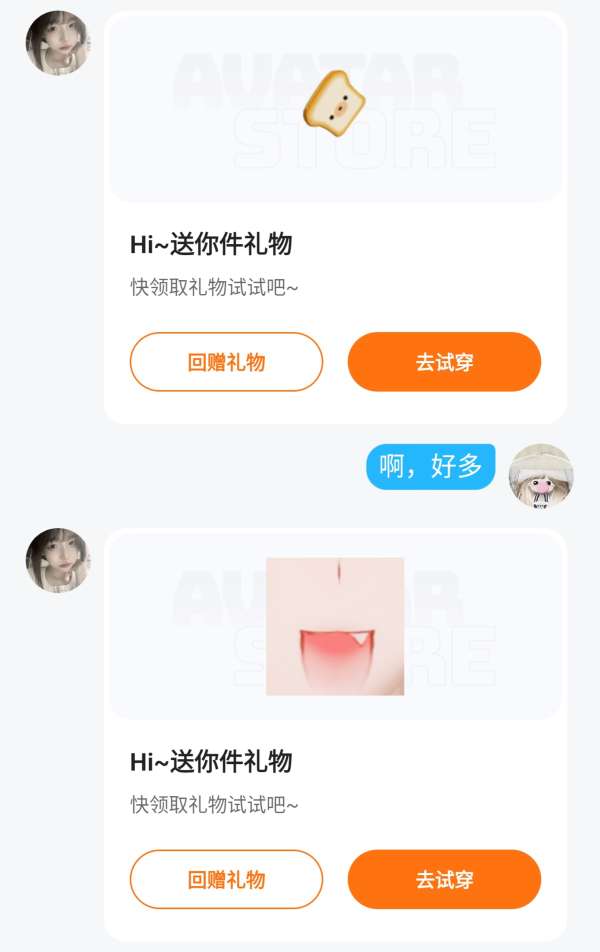Open the sender's avatar beside the toast gift
The image size is (600, 952).
click(57, 43)
